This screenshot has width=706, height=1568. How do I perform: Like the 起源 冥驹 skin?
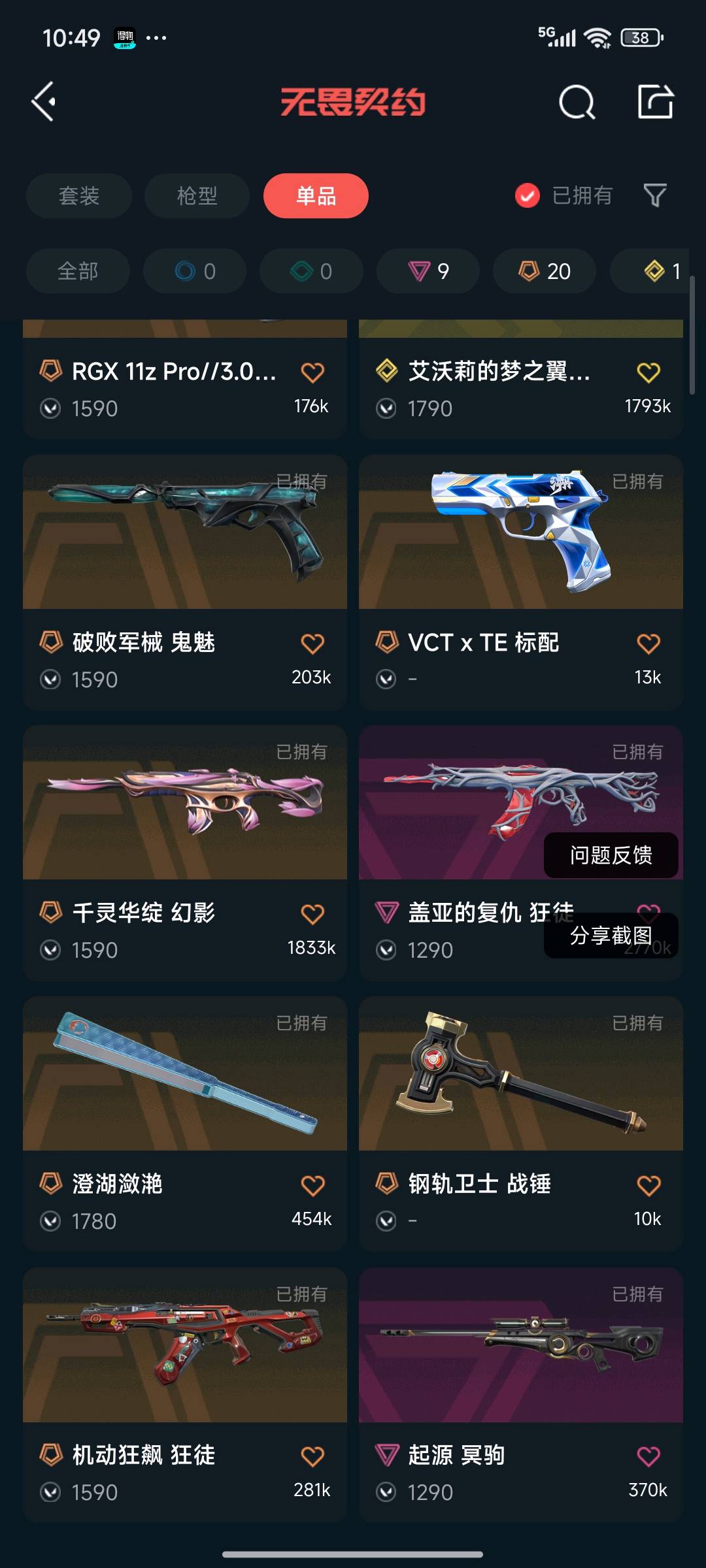[648, 1456]
